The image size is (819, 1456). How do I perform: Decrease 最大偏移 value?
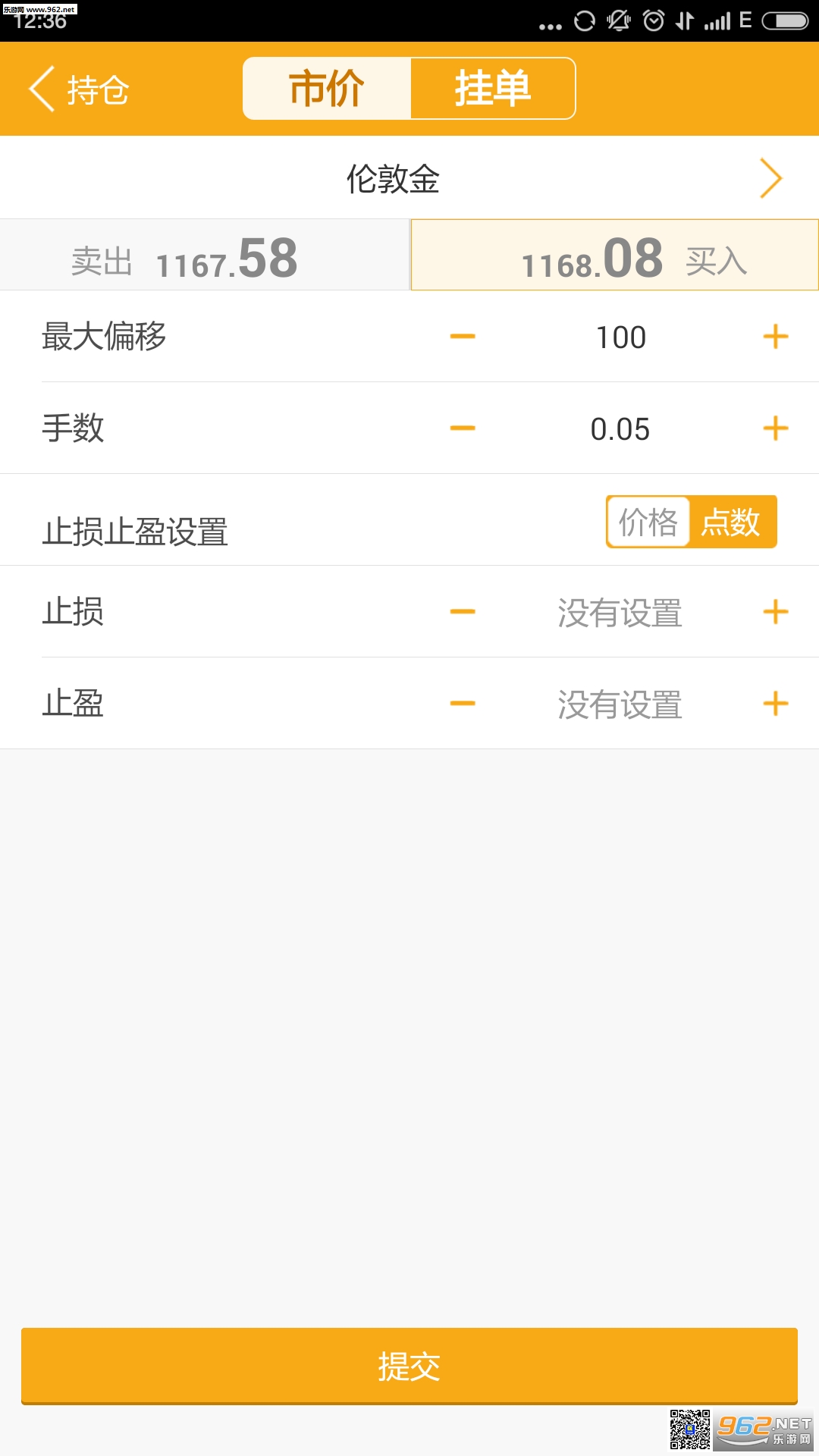coord(463,336)
